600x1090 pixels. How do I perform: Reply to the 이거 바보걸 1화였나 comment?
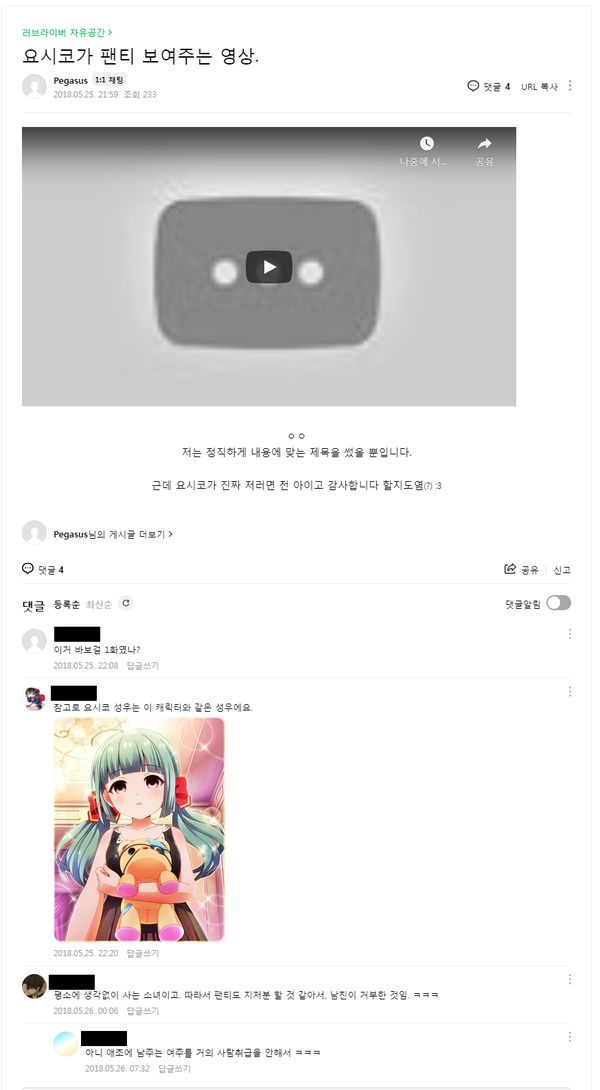pos(142,665)
